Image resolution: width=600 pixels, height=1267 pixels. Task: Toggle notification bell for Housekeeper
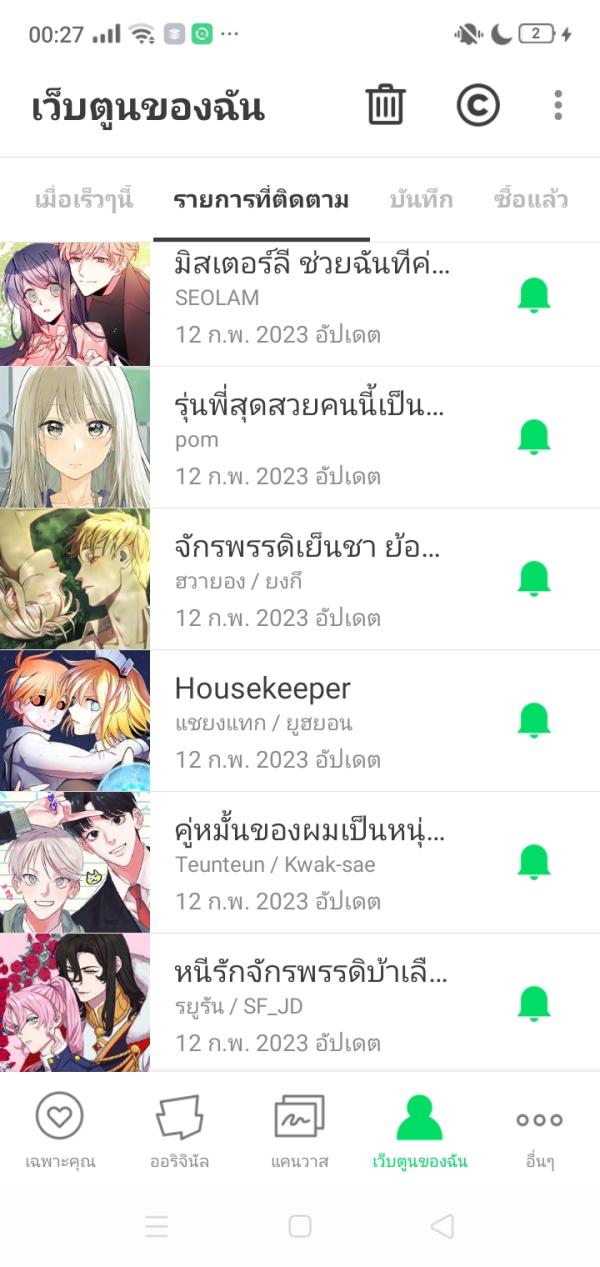[534, 719]
